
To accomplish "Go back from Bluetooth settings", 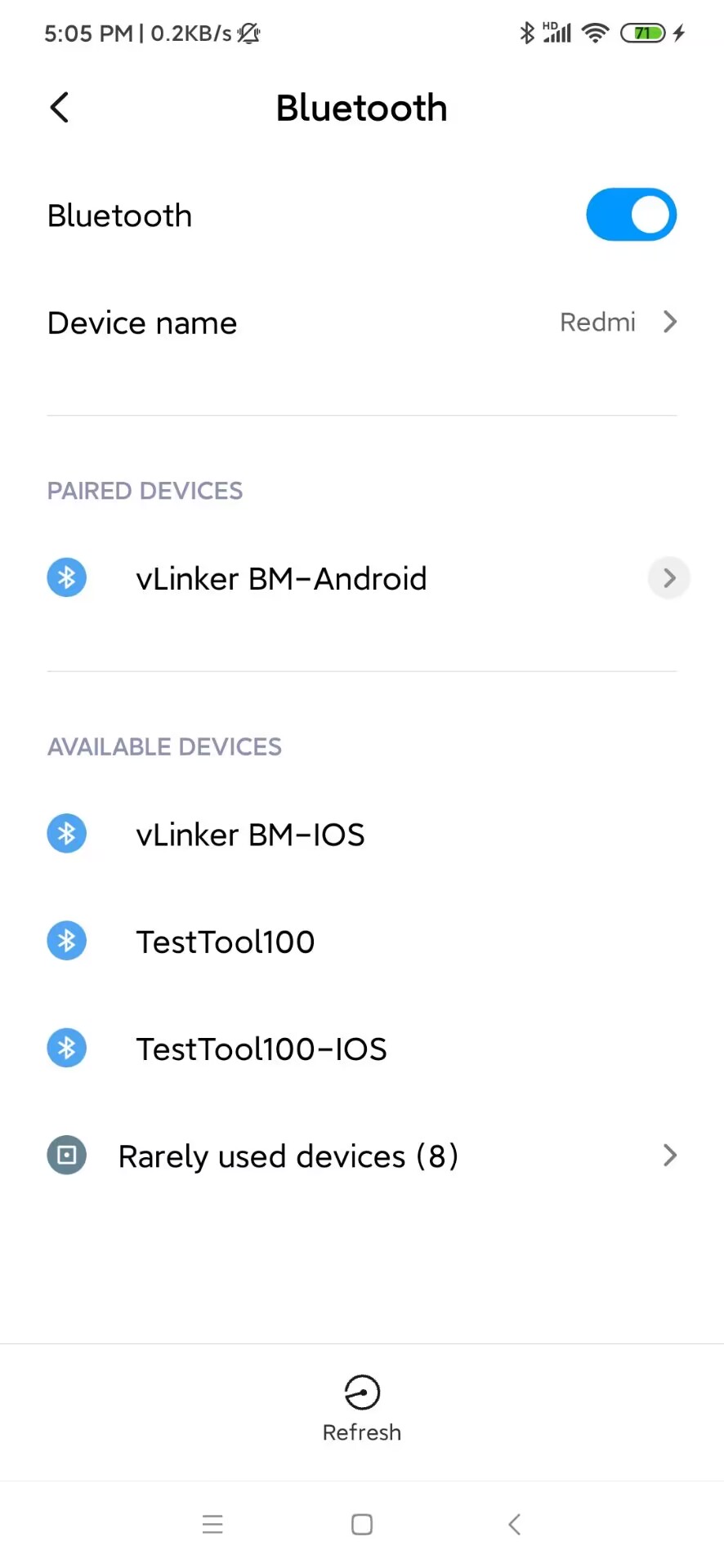I will [60, 107].
